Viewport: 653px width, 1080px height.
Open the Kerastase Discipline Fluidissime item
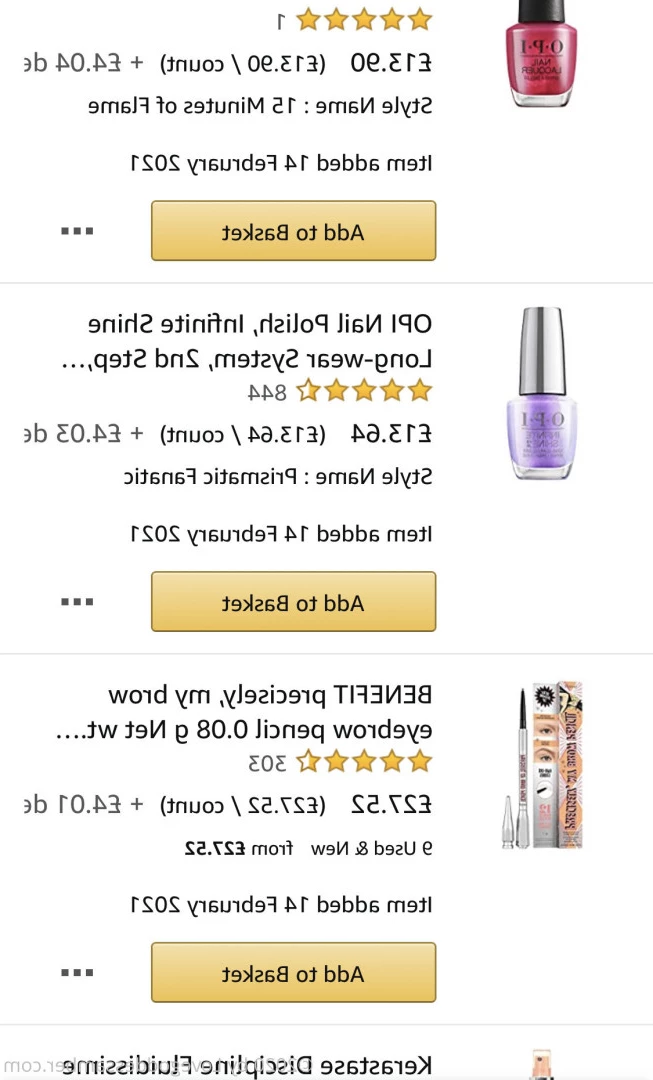247,1065
